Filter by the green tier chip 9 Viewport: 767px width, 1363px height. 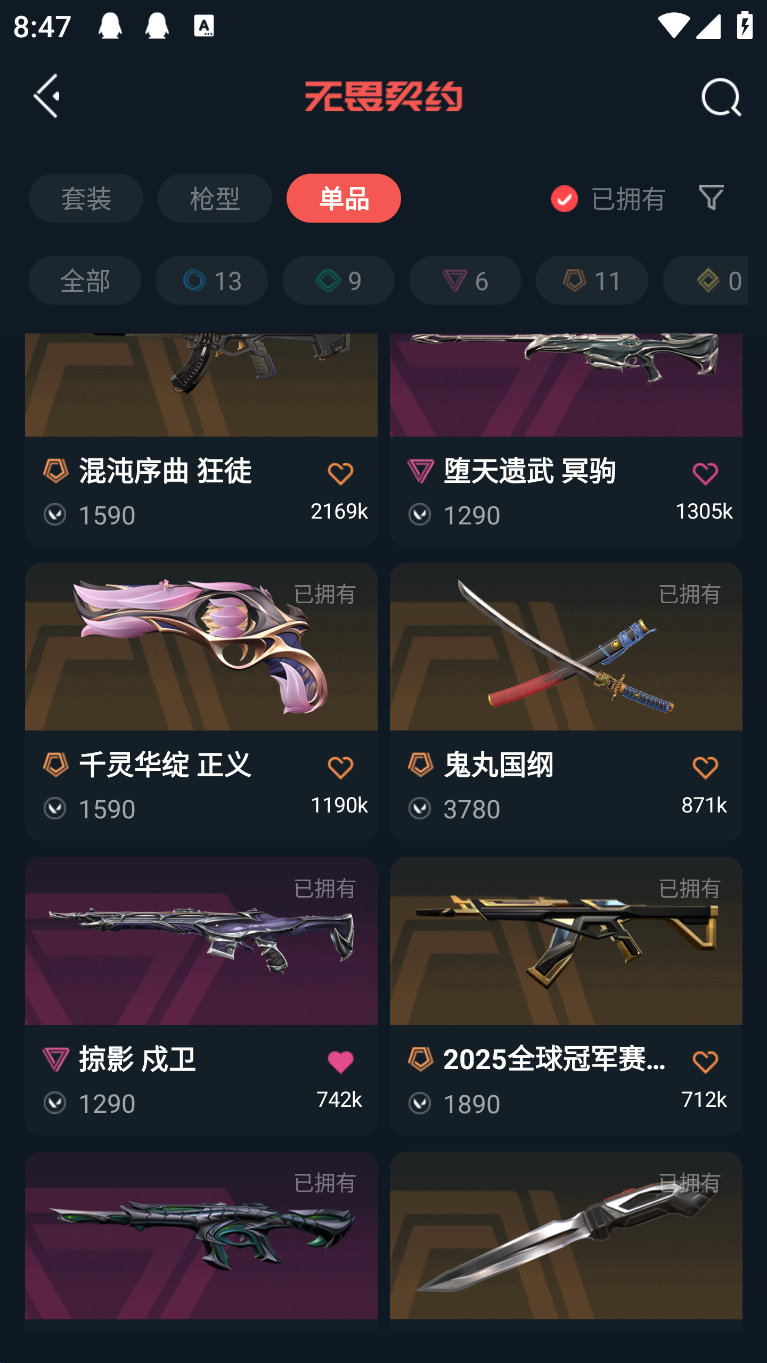339,280
